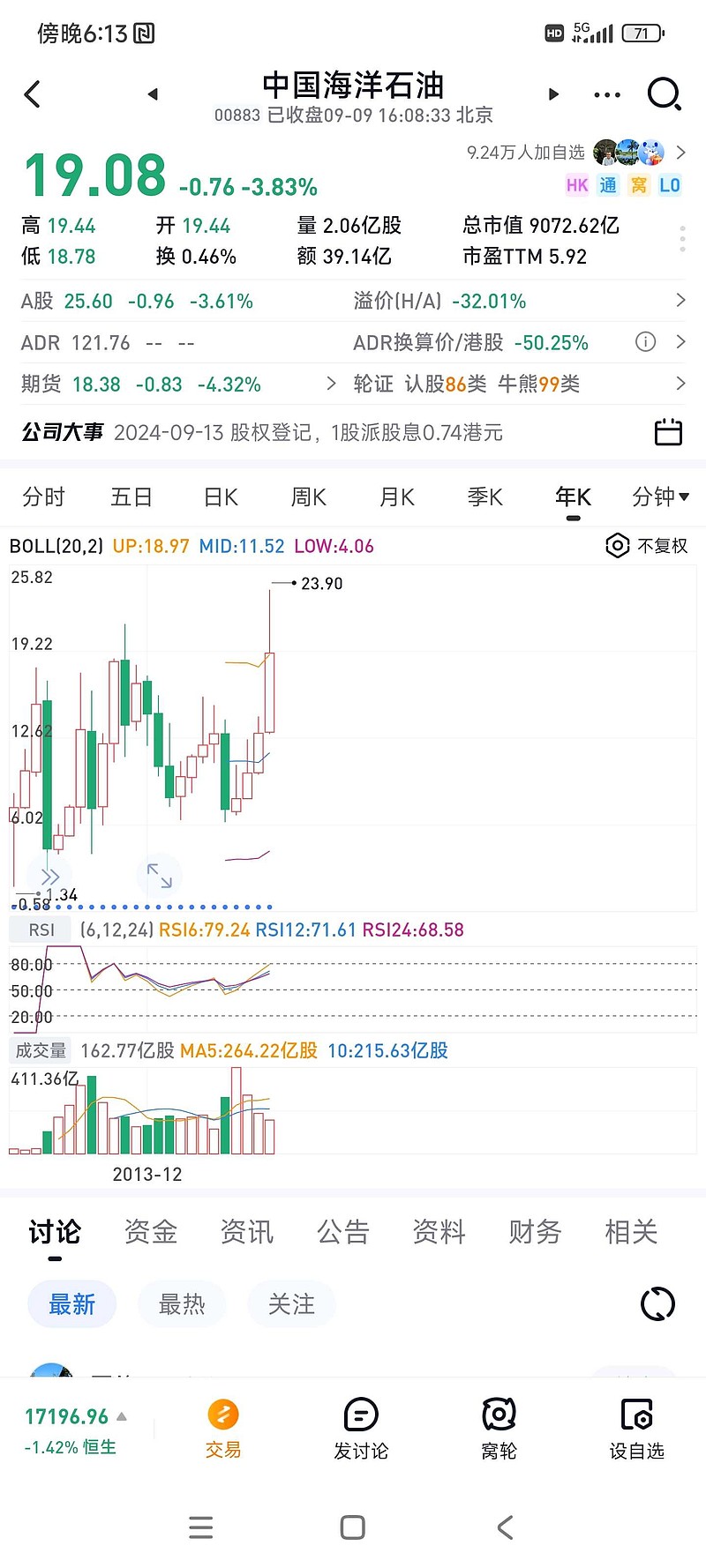Switch to the previous stock arrow
The height and width of the screenshot is (1568, 706).
tap(153, 94)
